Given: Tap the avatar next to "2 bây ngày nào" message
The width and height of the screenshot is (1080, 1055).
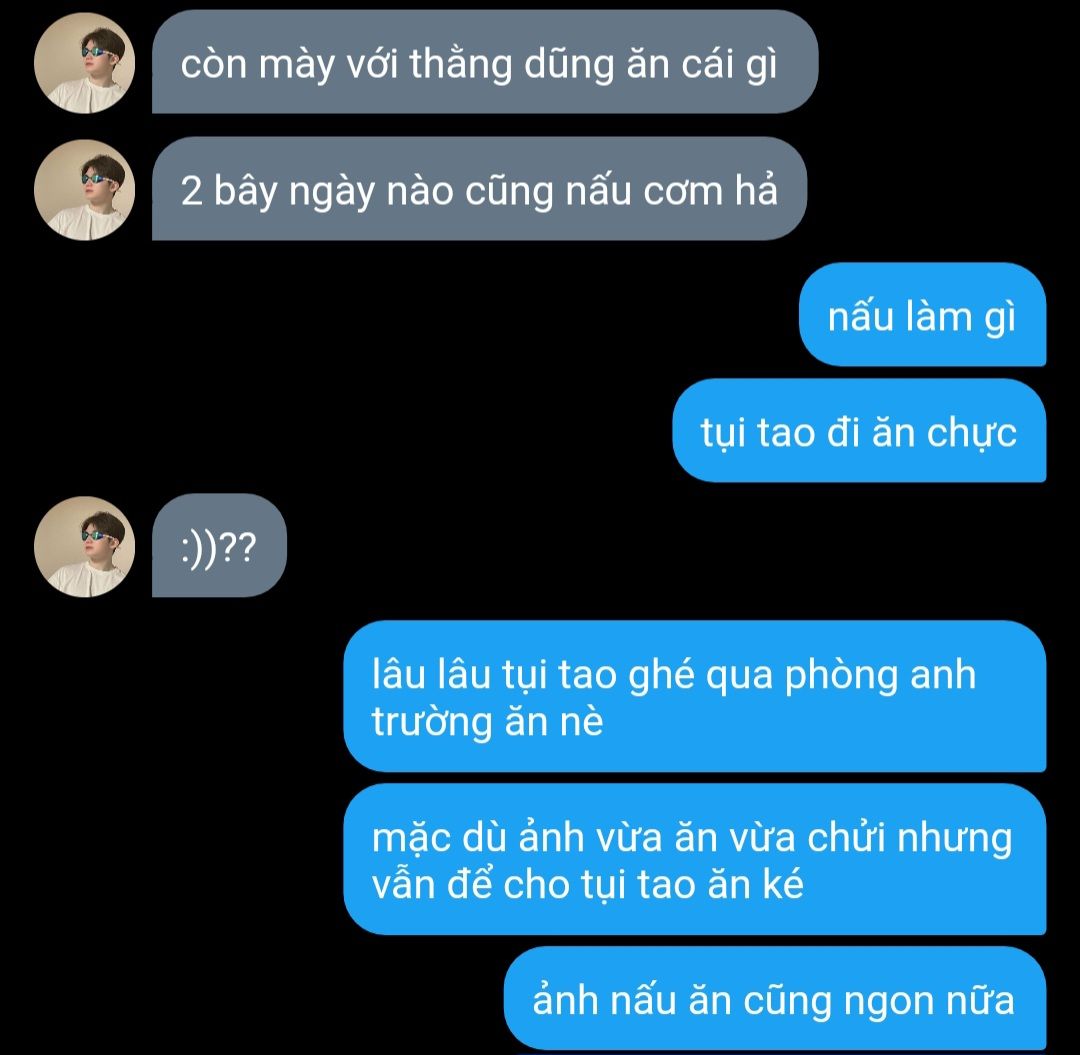Looking at the screenshot, I should pyautogui.click(x=84, y=190).
